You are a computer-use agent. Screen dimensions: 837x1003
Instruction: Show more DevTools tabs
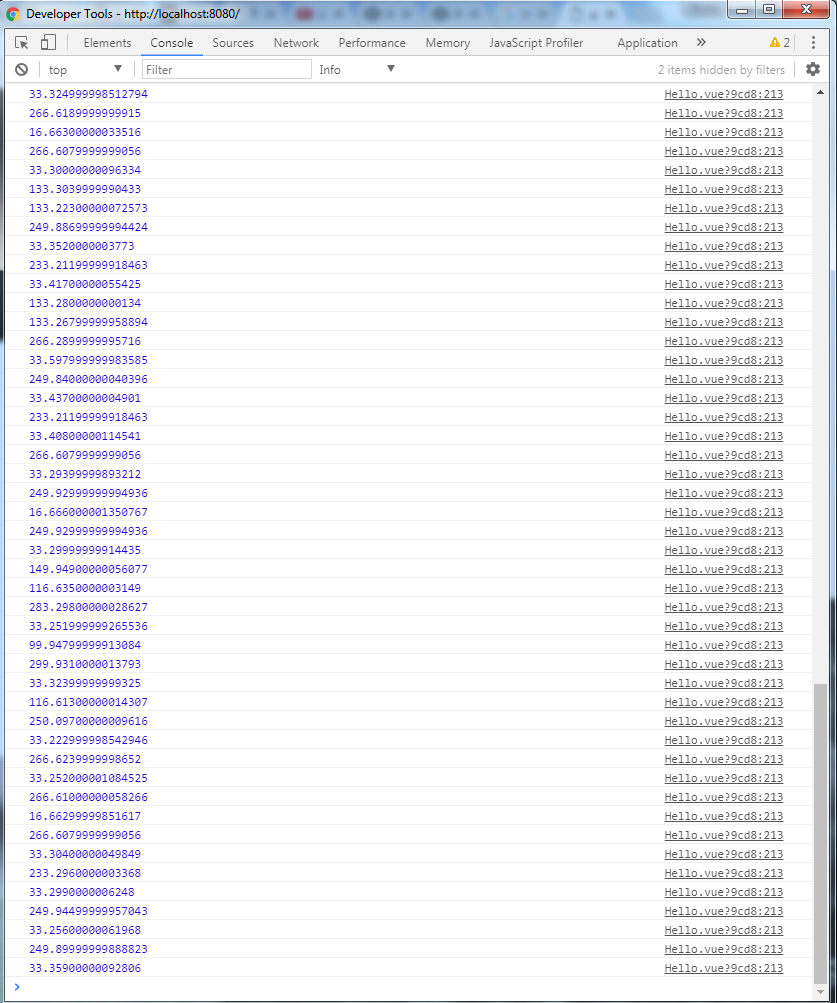tap(701, 43)
